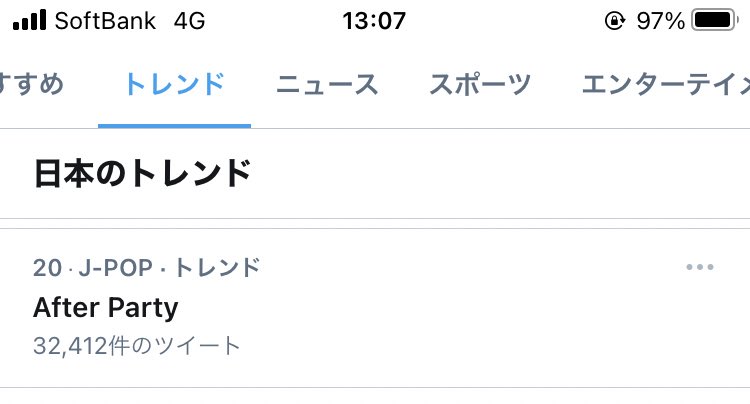Screen dimensions: 750x404
Task: Switch to the ニュース tab
Action: coord(327,85)
